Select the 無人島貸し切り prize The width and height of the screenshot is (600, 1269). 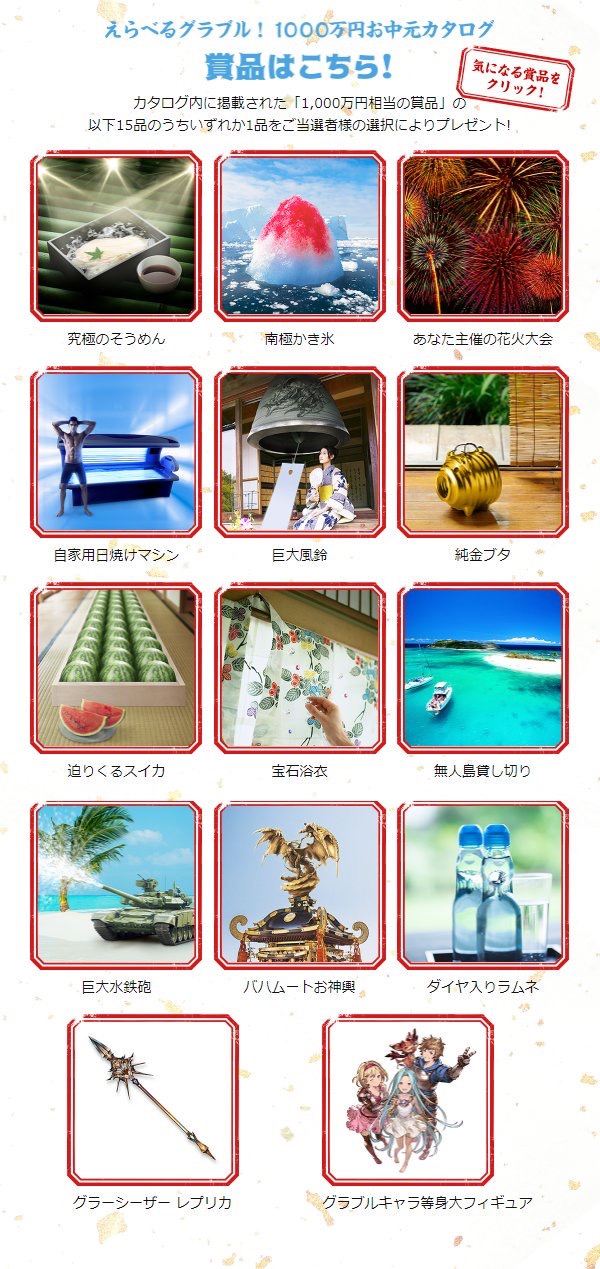tap(483, 668)
